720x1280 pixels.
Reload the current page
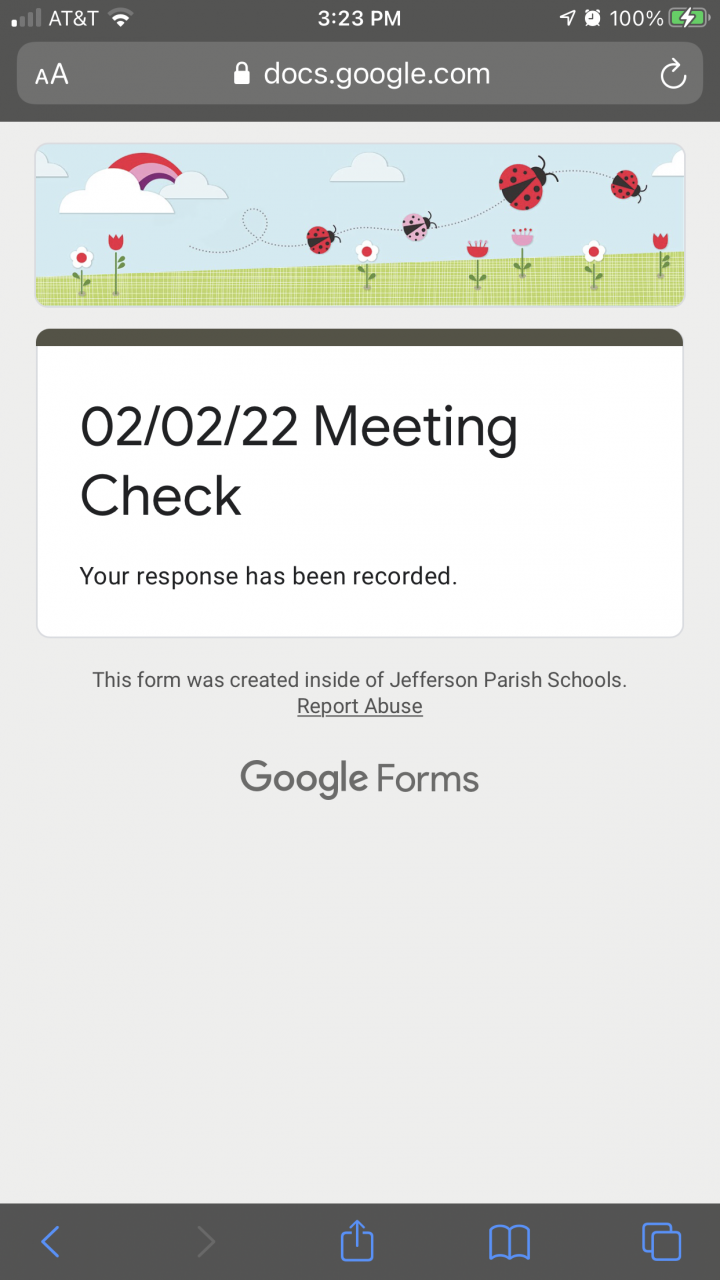[x=673, y=75]
